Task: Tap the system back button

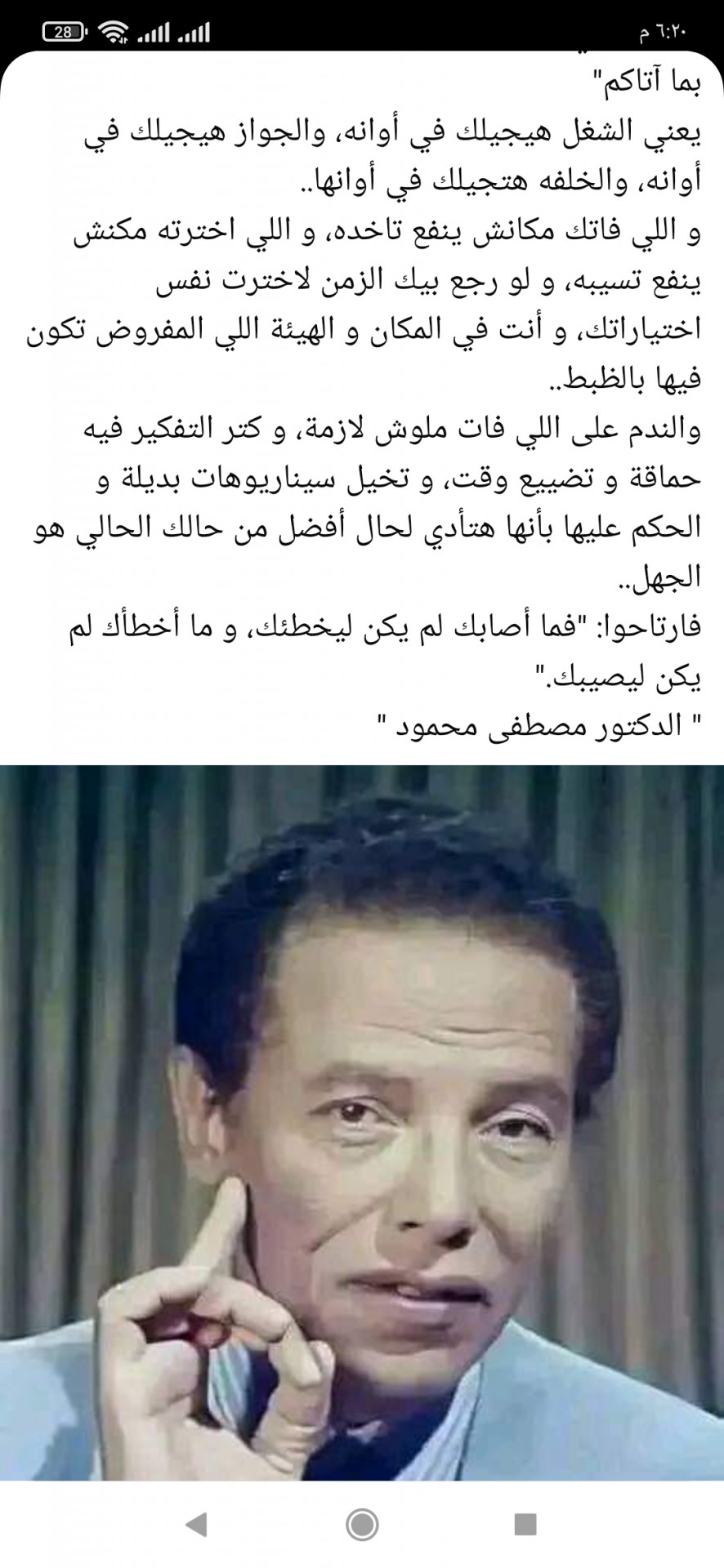Action: (197, 1524)
